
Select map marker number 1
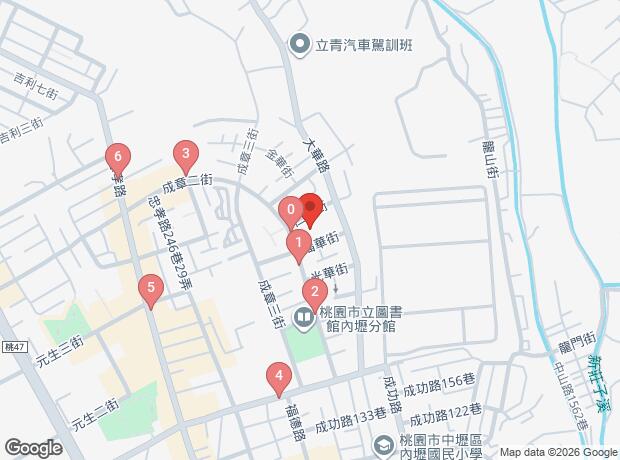pos(297,242)
